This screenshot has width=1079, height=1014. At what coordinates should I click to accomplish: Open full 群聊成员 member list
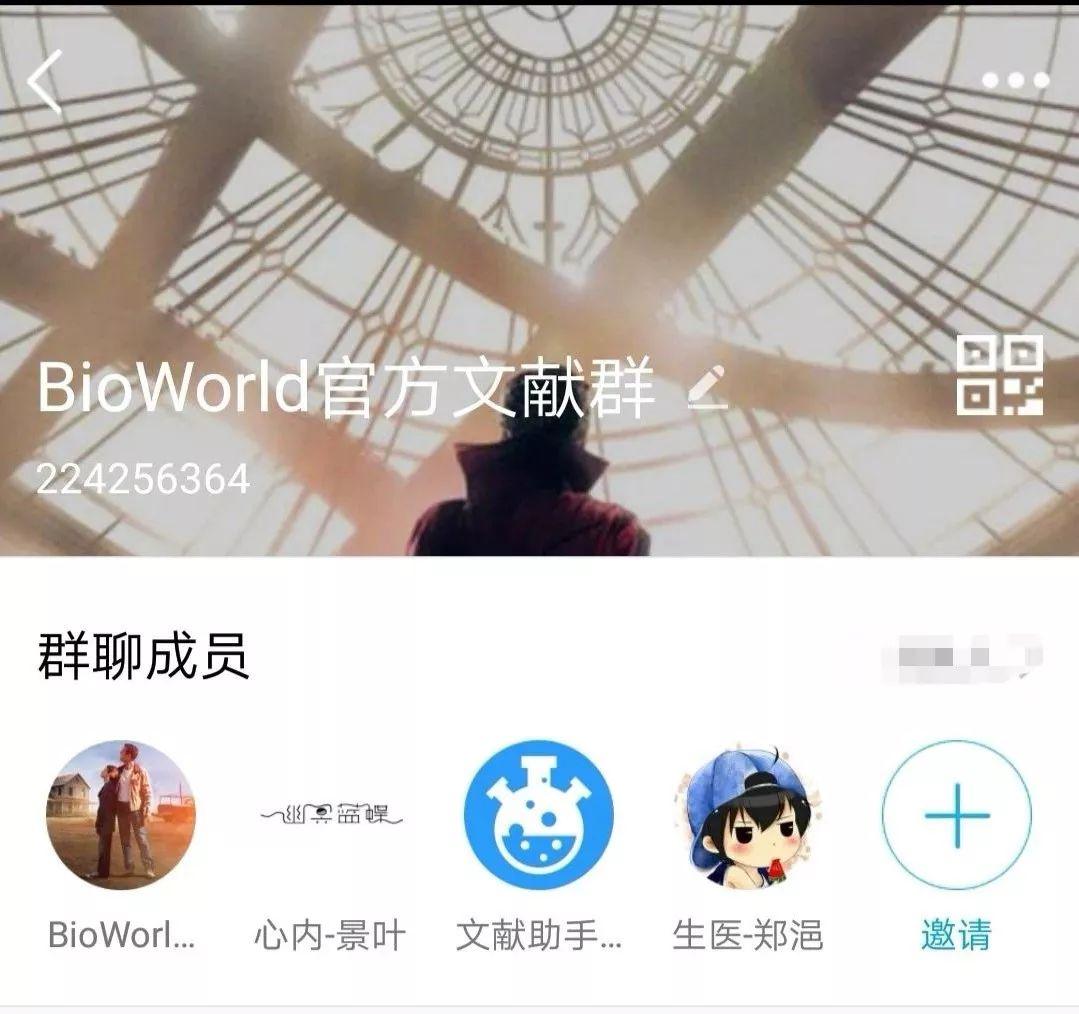[x=960, y=659]
